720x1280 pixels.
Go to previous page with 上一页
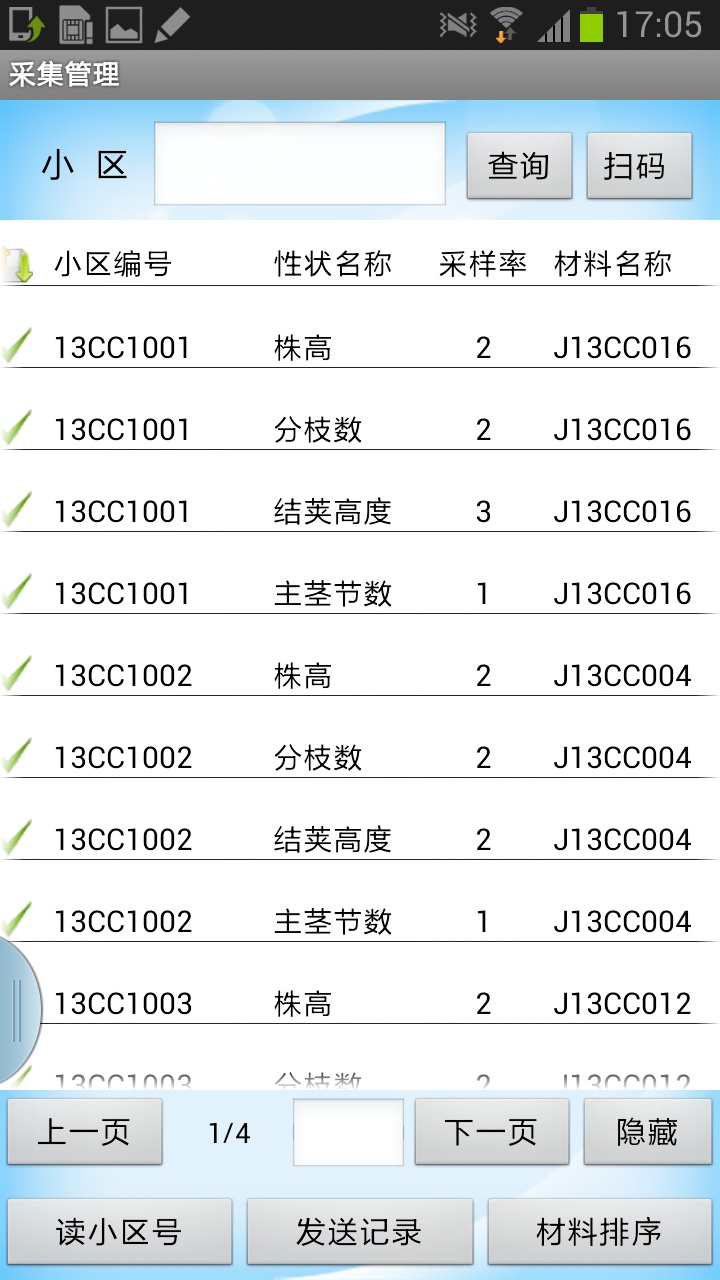pyautogui.click(x=85, y=1132)
